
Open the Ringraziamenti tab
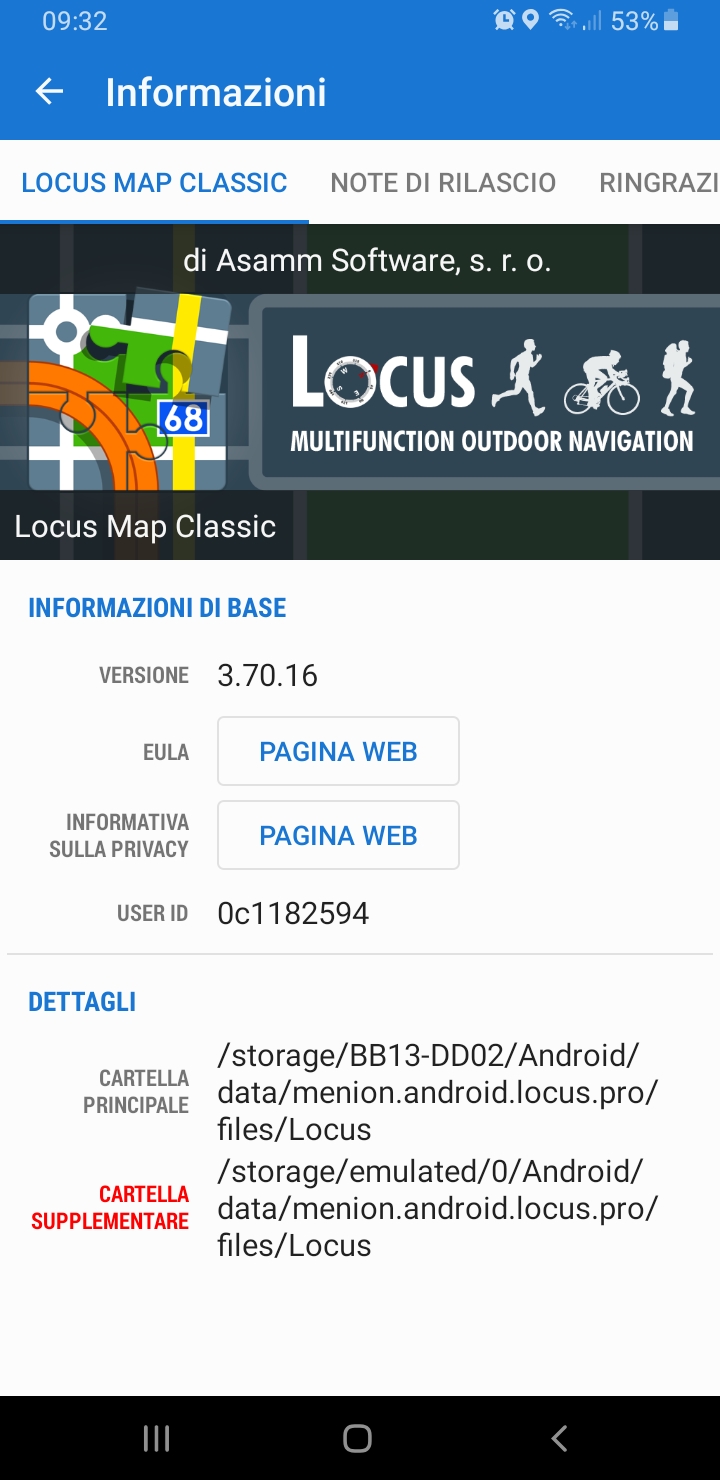pyautogui.click(x=658, y=183)
